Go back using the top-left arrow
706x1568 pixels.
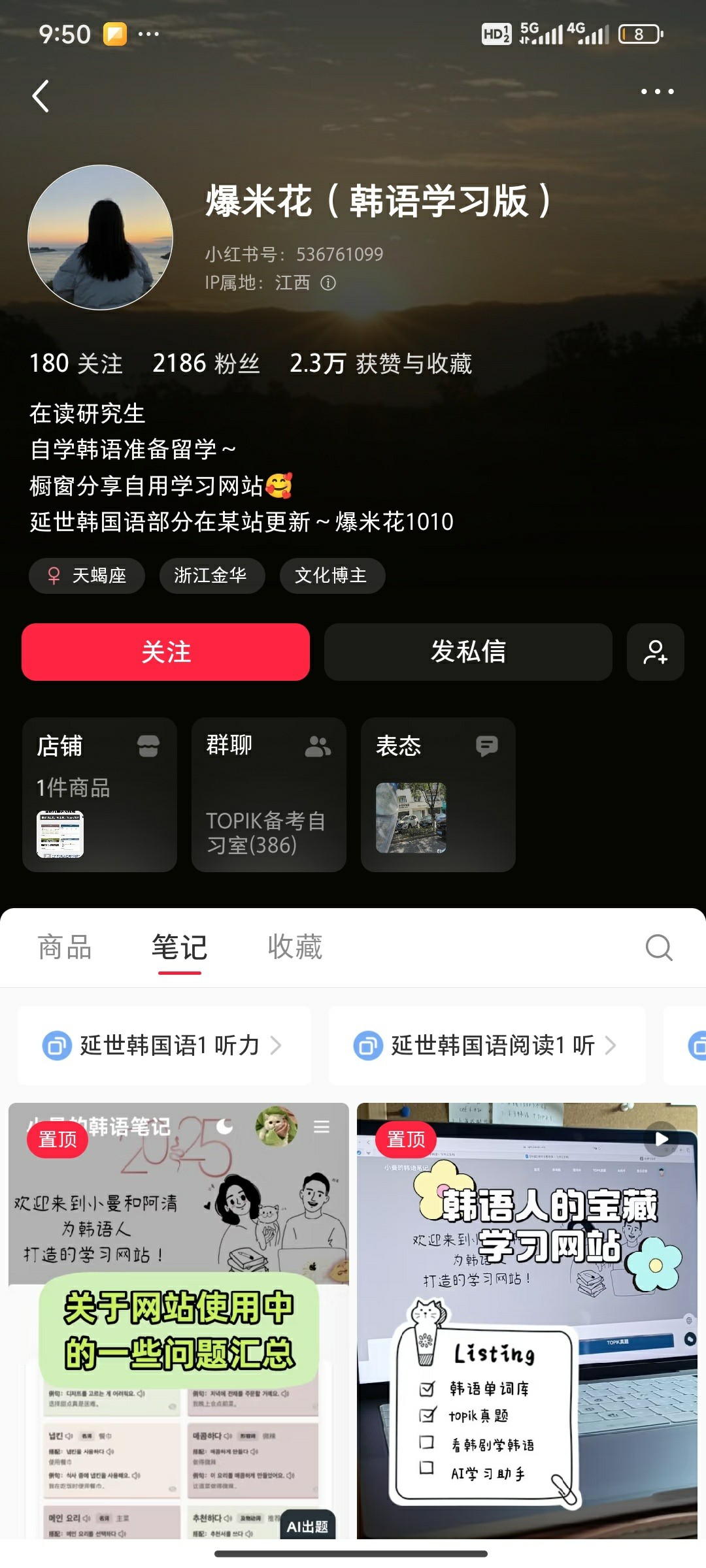pos(41,97)
